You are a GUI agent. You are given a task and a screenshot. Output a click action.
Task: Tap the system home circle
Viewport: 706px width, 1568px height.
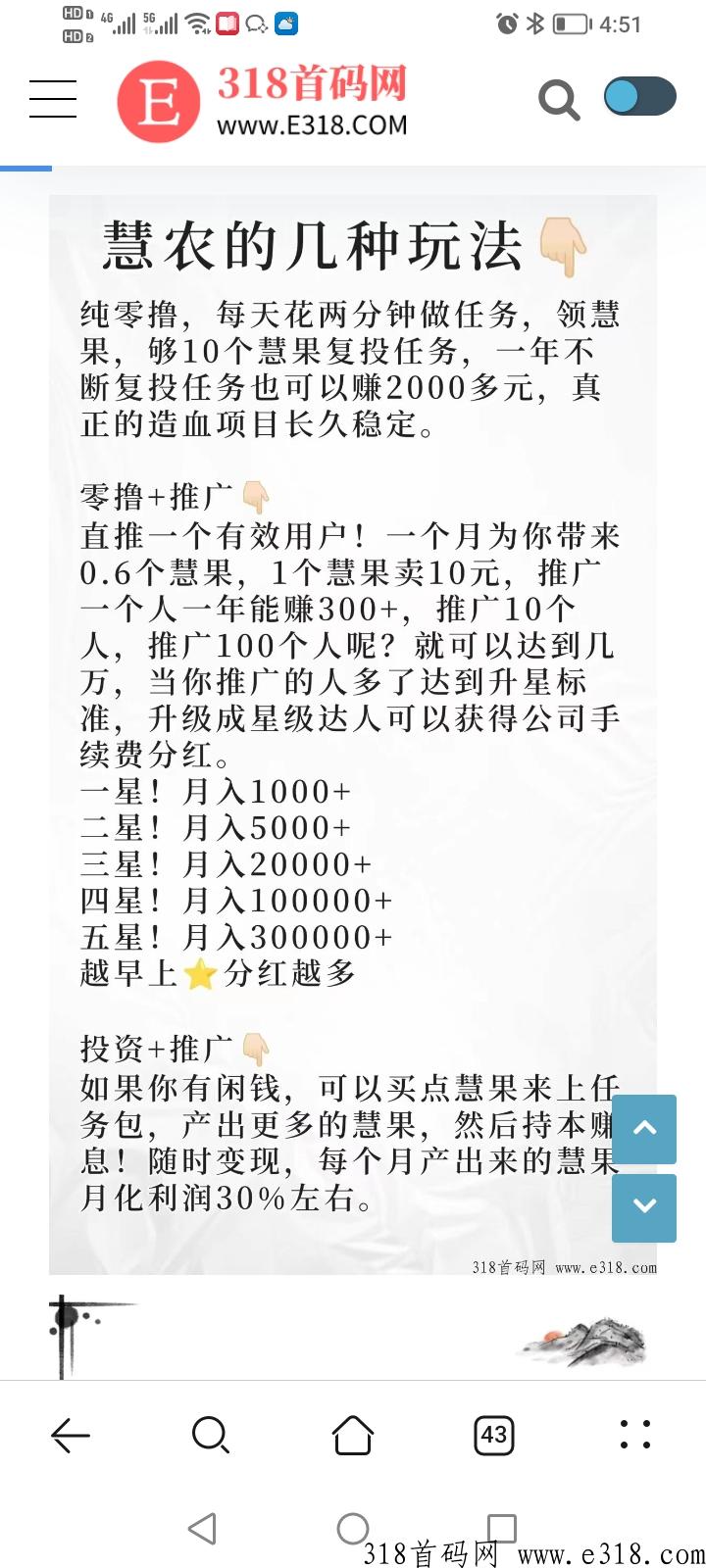click(x=353, y=1528)
